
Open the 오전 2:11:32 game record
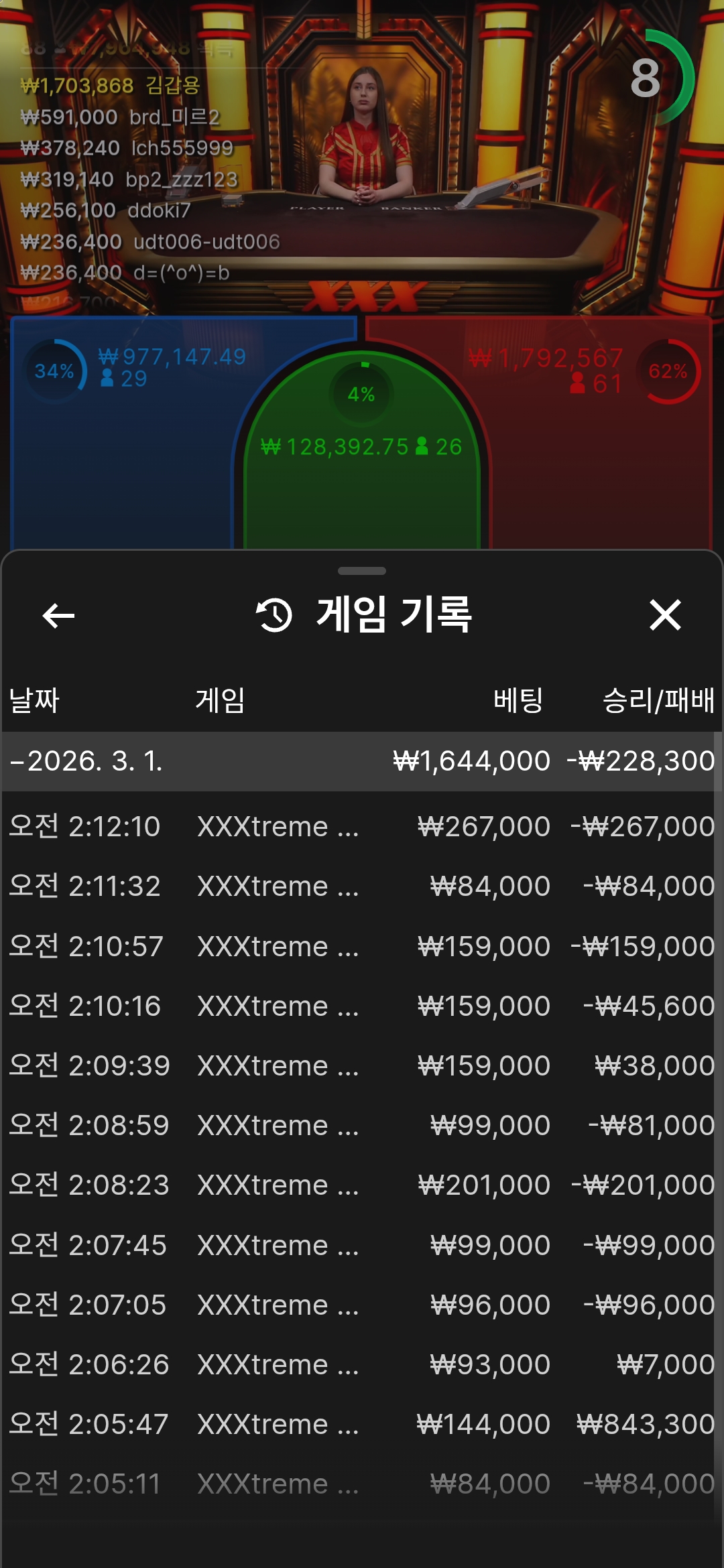[362, 886]
